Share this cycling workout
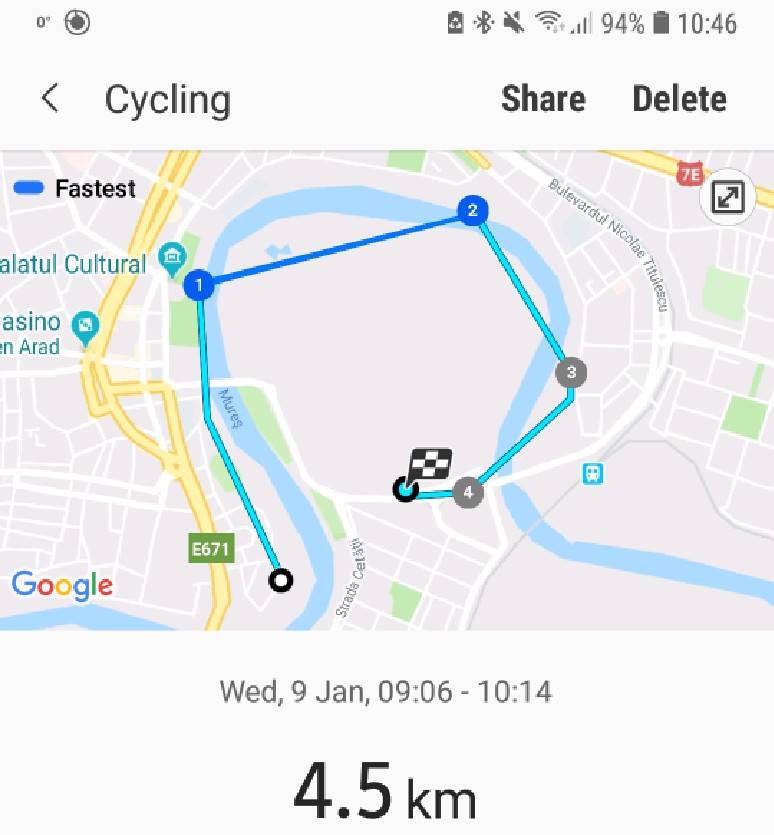The width and height of the screenshot is (774, 835). (543, 99)
